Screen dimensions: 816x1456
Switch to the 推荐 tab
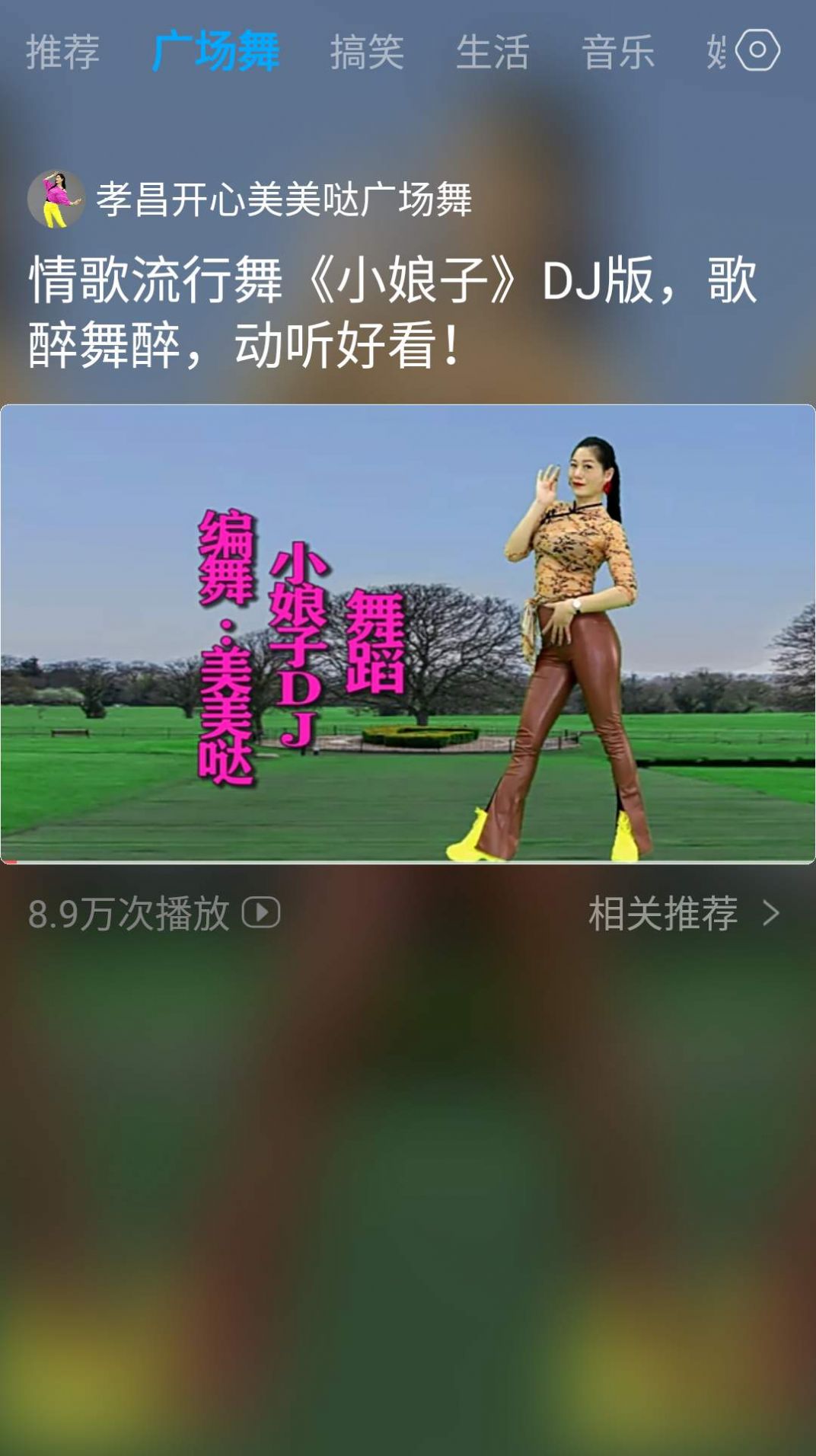point(63,52)
